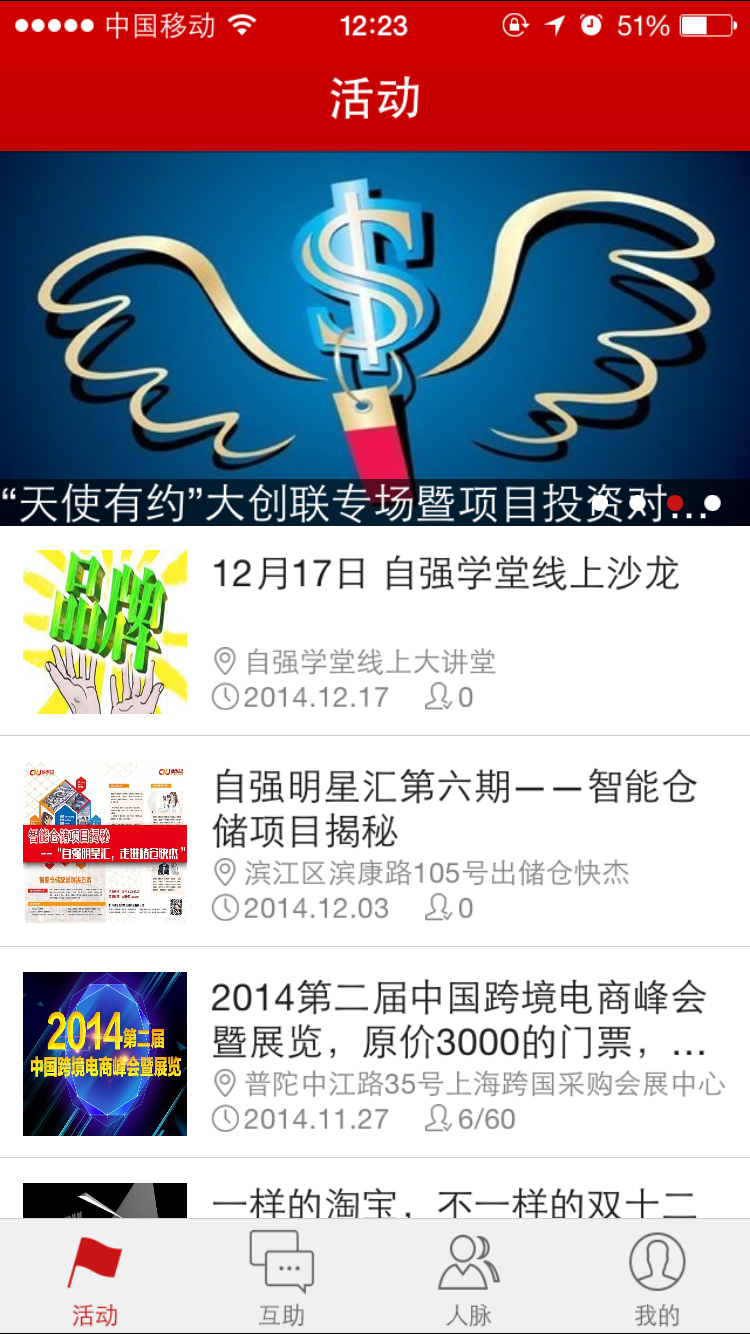The width and height of the screenshot is (750, 1334).
Task: Go to the 人脉 tab
Action: tap(469, 1280)
